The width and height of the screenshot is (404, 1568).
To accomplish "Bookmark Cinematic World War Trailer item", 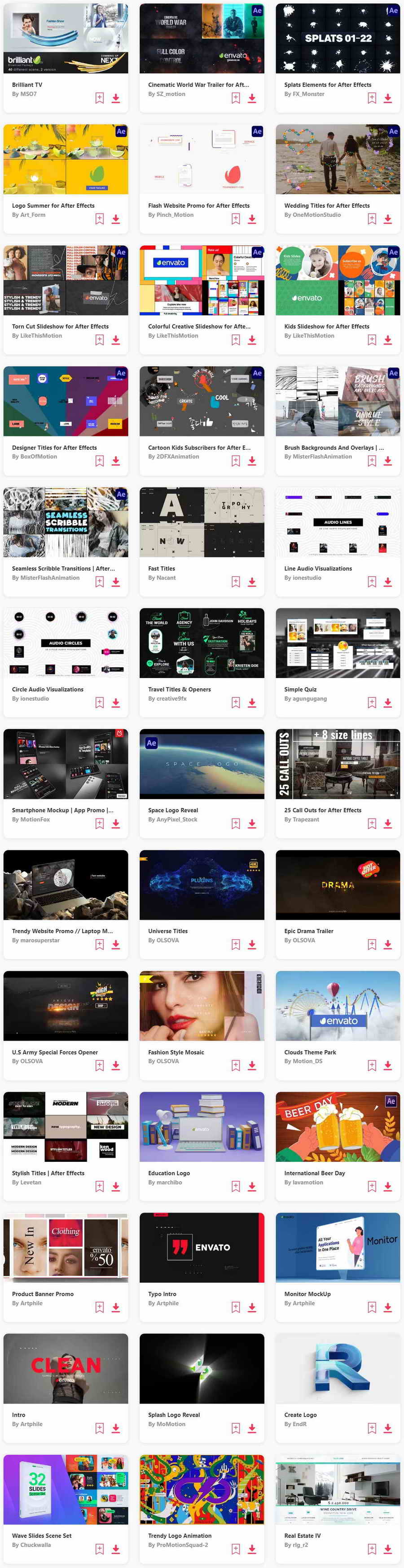I will [x=236, y=98].
